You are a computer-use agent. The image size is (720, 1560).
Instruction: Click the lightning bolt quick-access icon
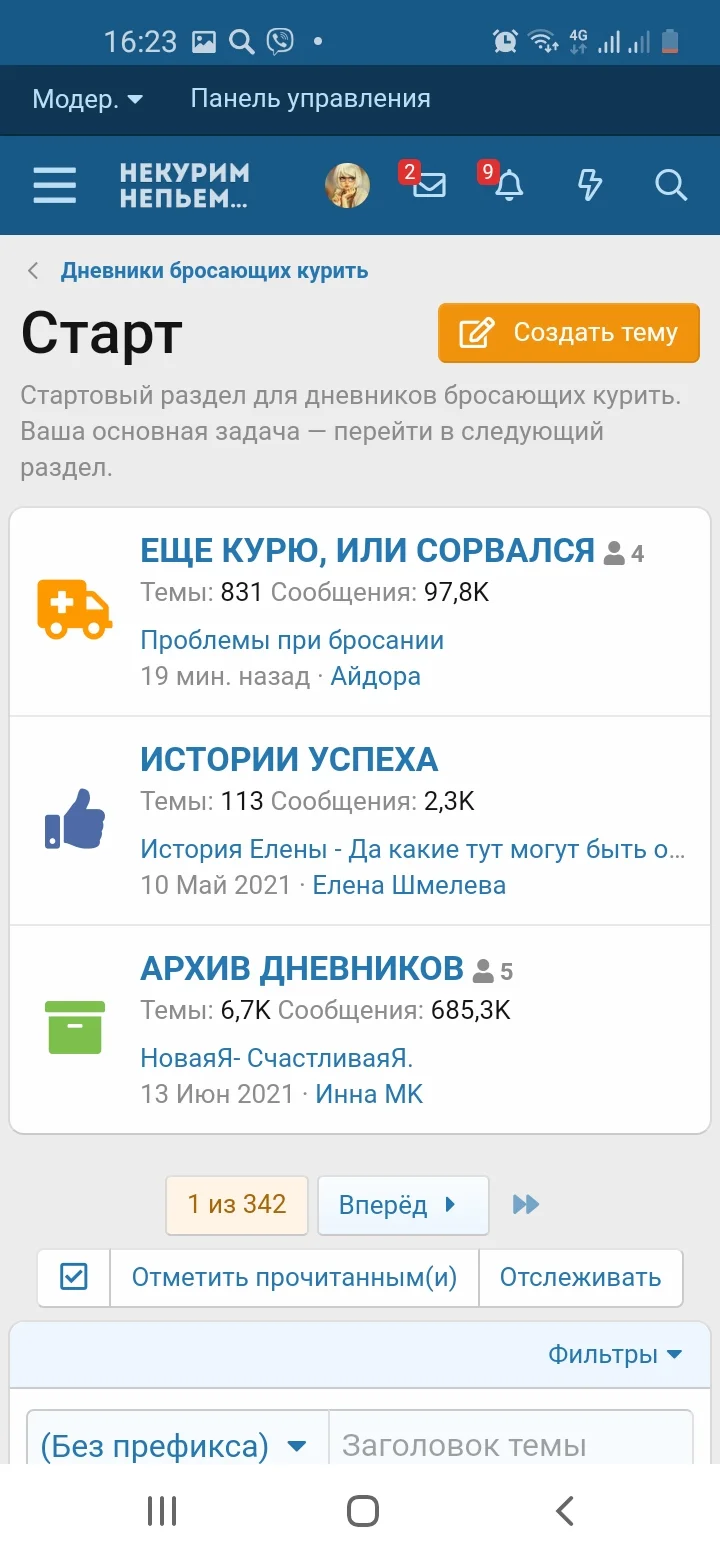click(x=591, y=186)
